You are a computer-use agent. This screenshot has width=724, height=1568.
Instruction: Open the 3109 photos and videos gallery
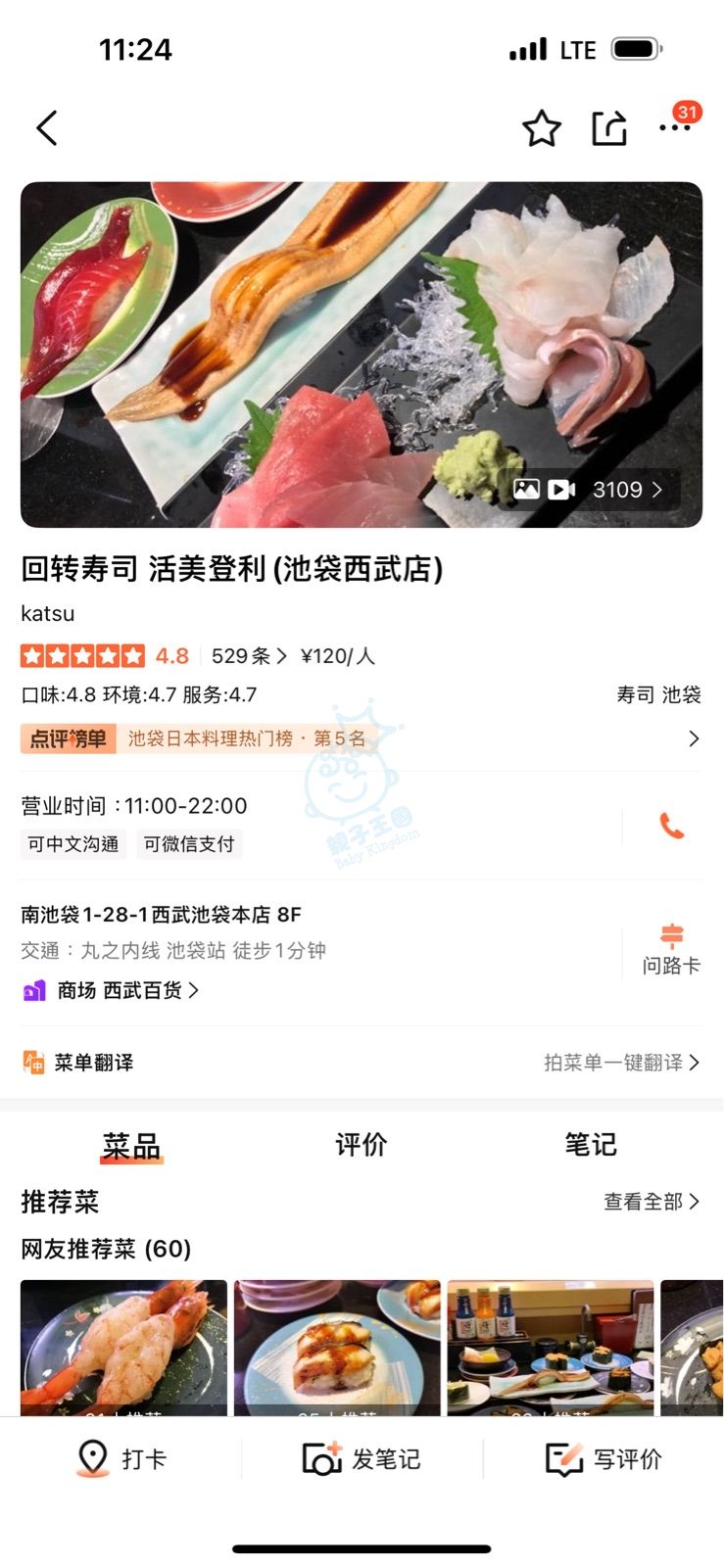(589, 490)
